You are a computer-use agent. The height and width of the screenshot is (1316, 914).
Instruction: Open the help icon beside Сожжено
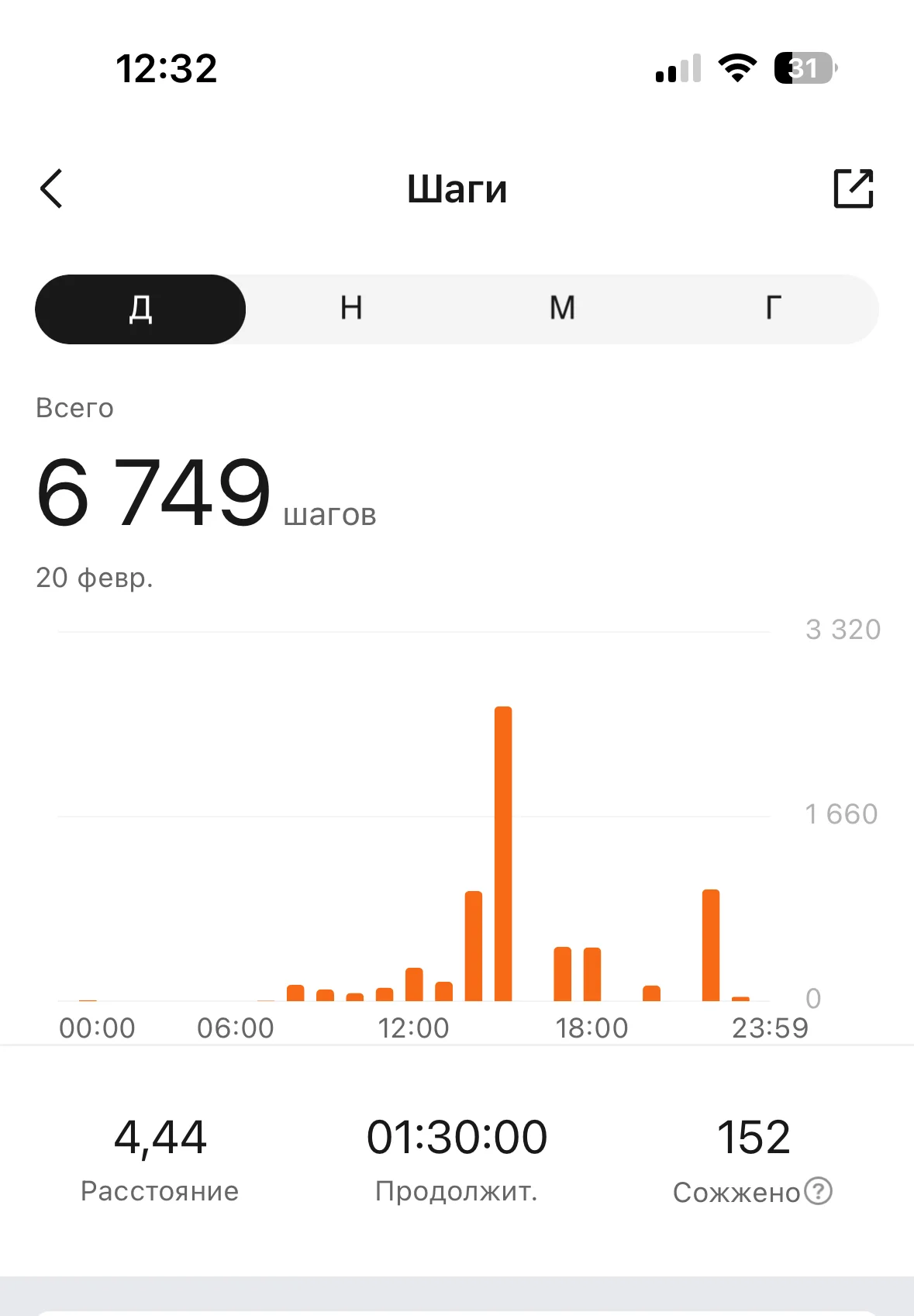[818, 1190]
